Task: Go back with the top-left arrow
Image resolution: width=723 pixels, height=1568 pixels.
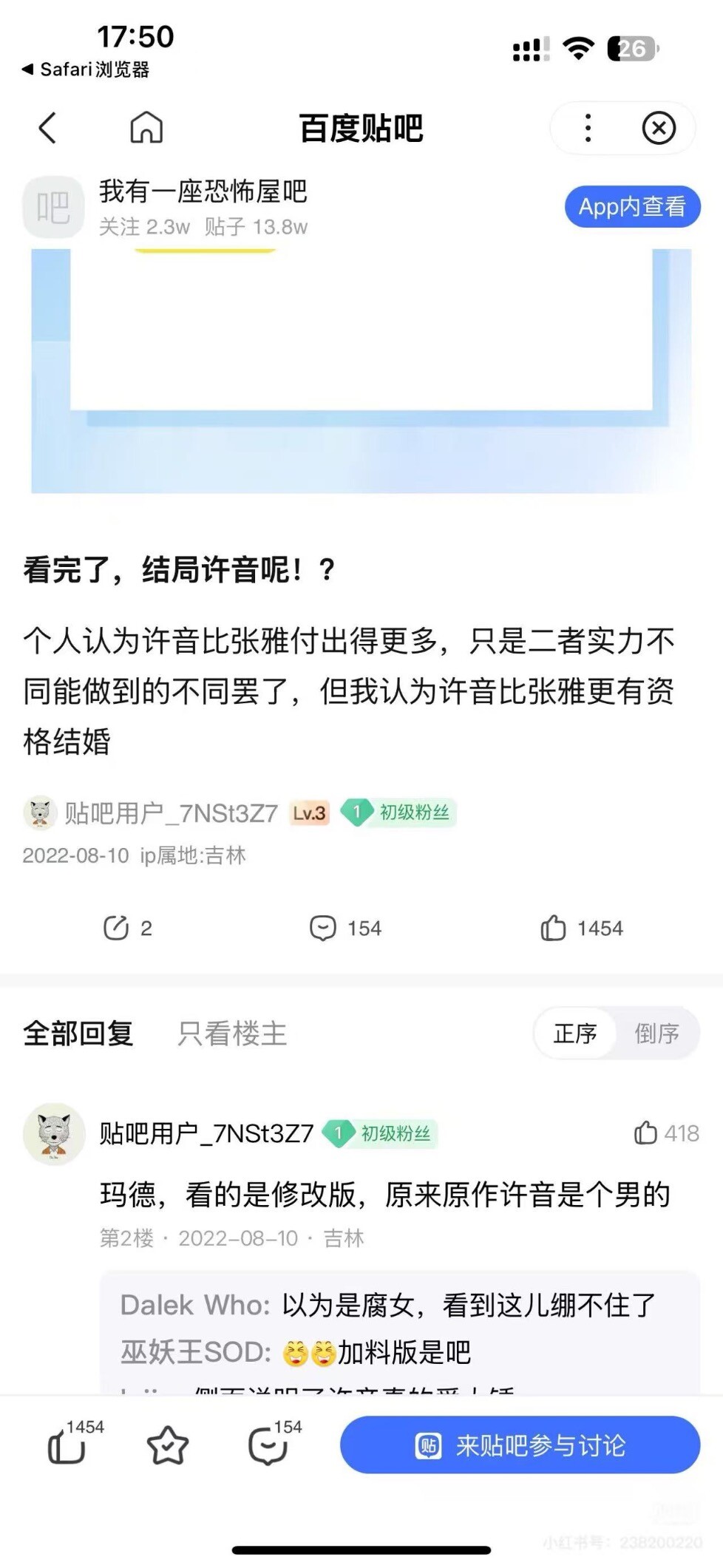Action: pos(47,127)
